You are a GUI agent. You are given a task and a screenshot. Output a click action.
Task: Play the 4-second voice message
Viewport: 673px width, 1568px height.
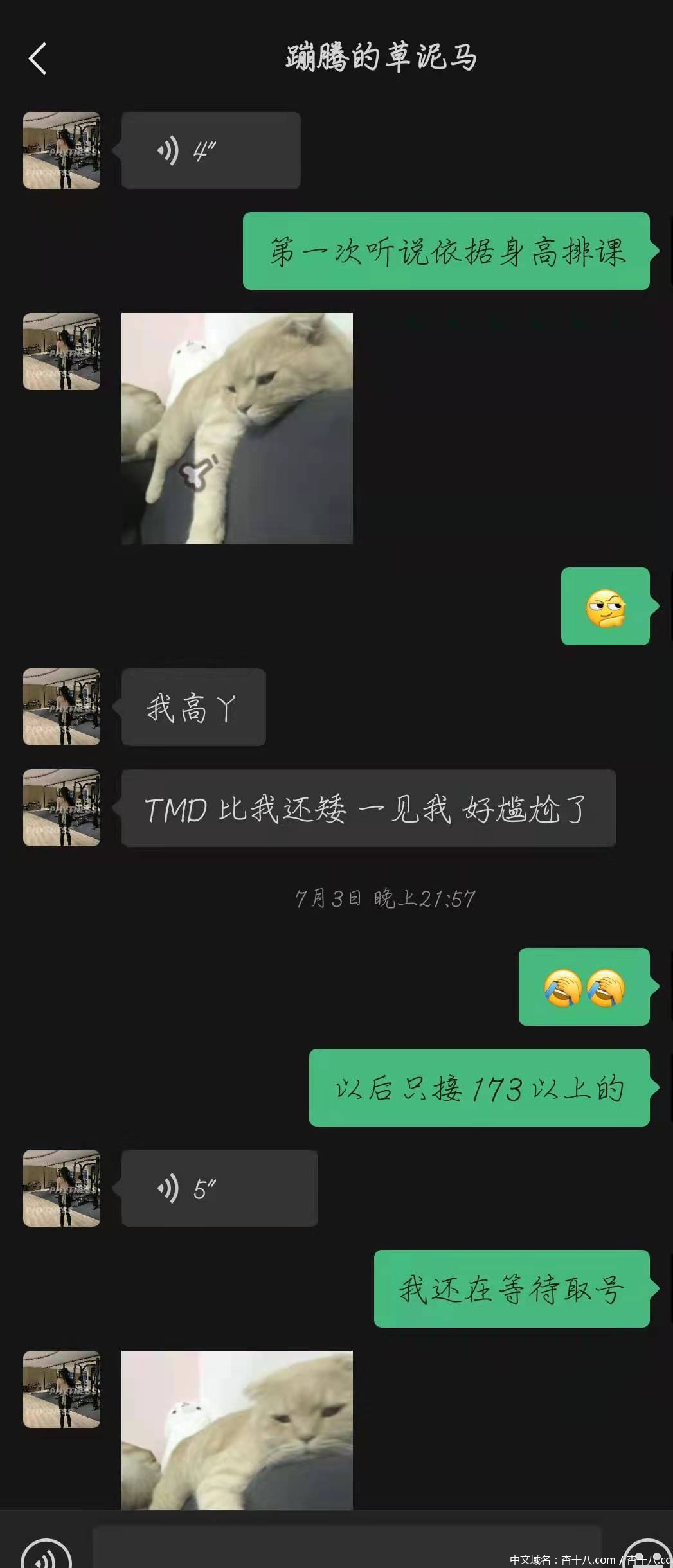210,151
